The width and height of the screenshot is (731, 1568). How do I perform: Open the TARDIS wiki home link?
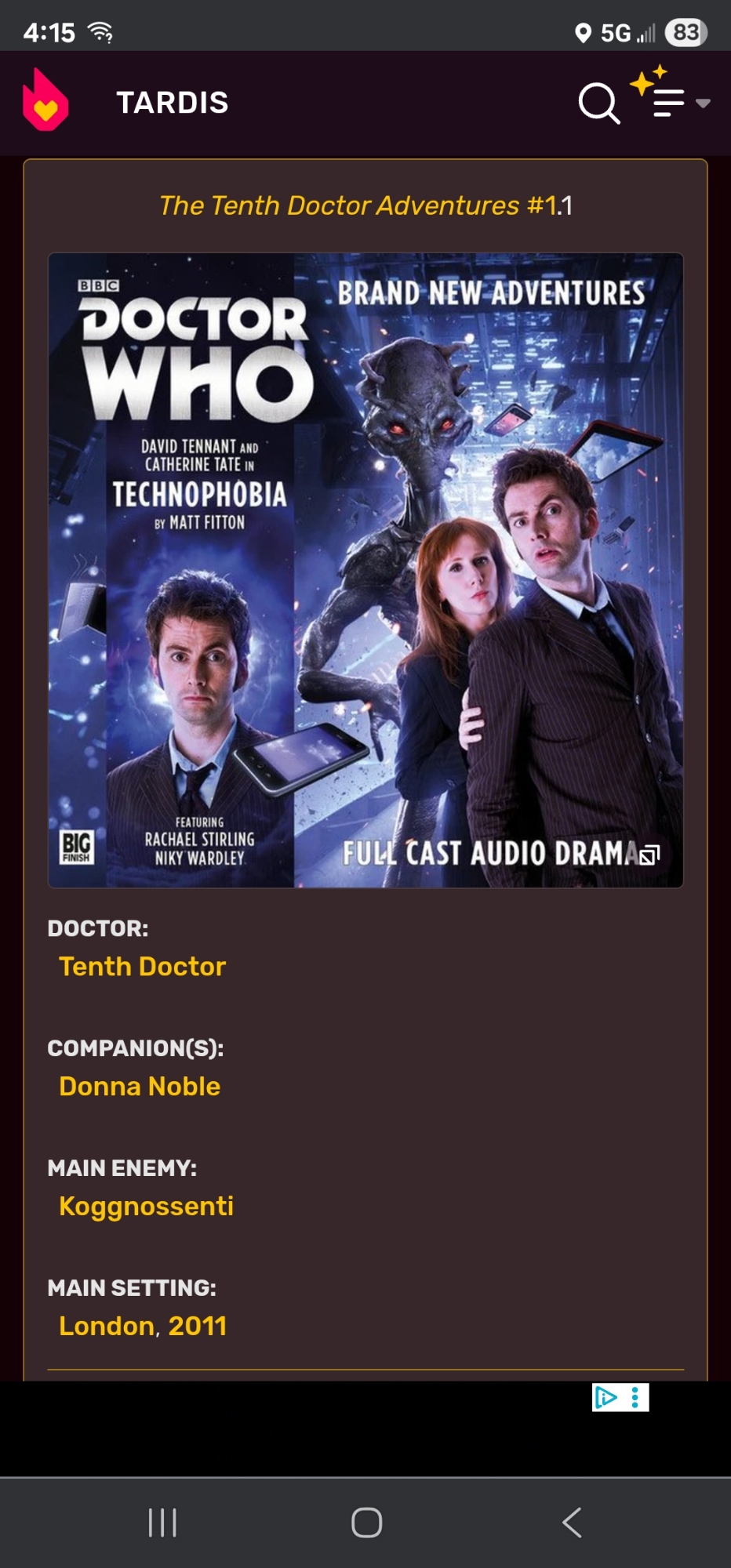[x=173, y=103]
